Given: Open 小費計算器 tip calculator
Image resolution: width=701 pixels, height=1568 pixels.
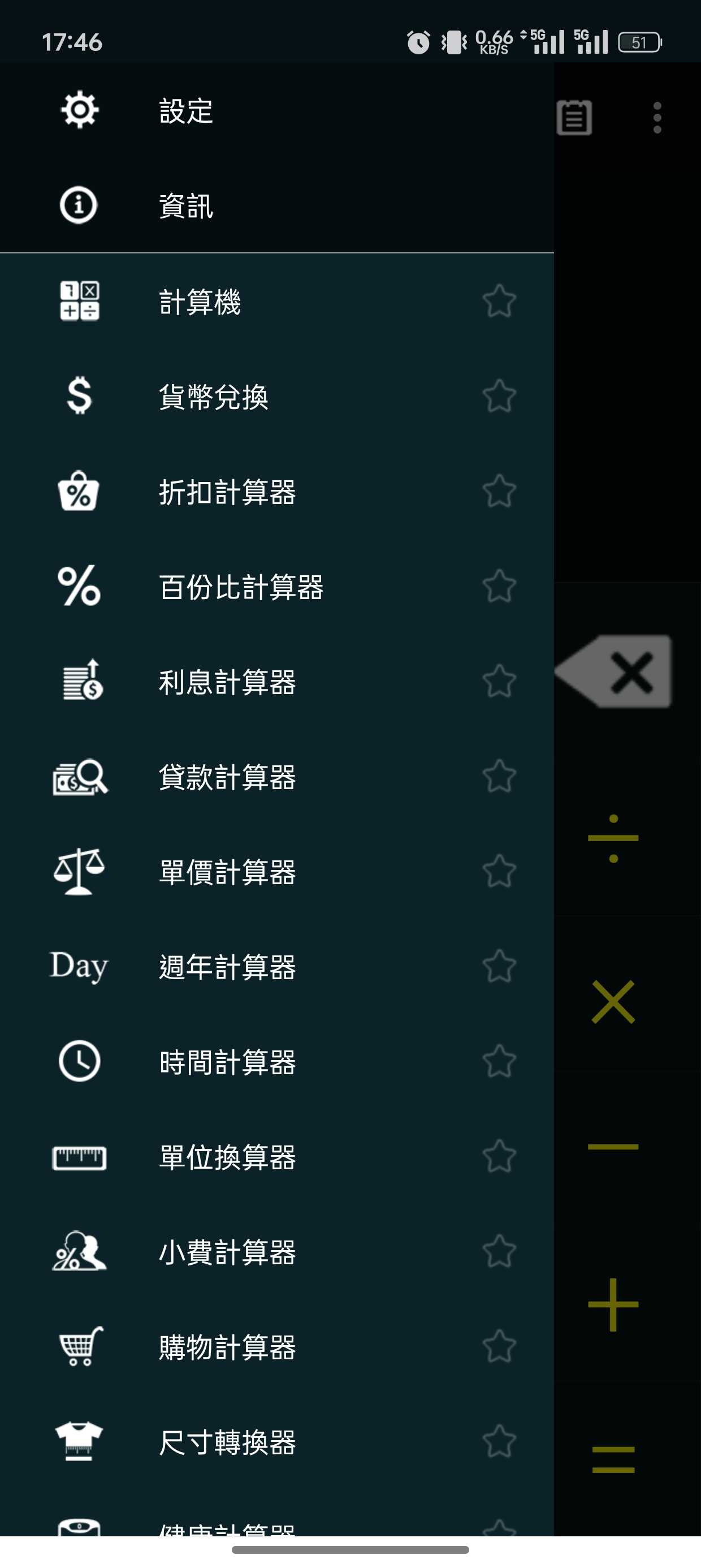Looking at the screenshot, I should point(277,1251).
